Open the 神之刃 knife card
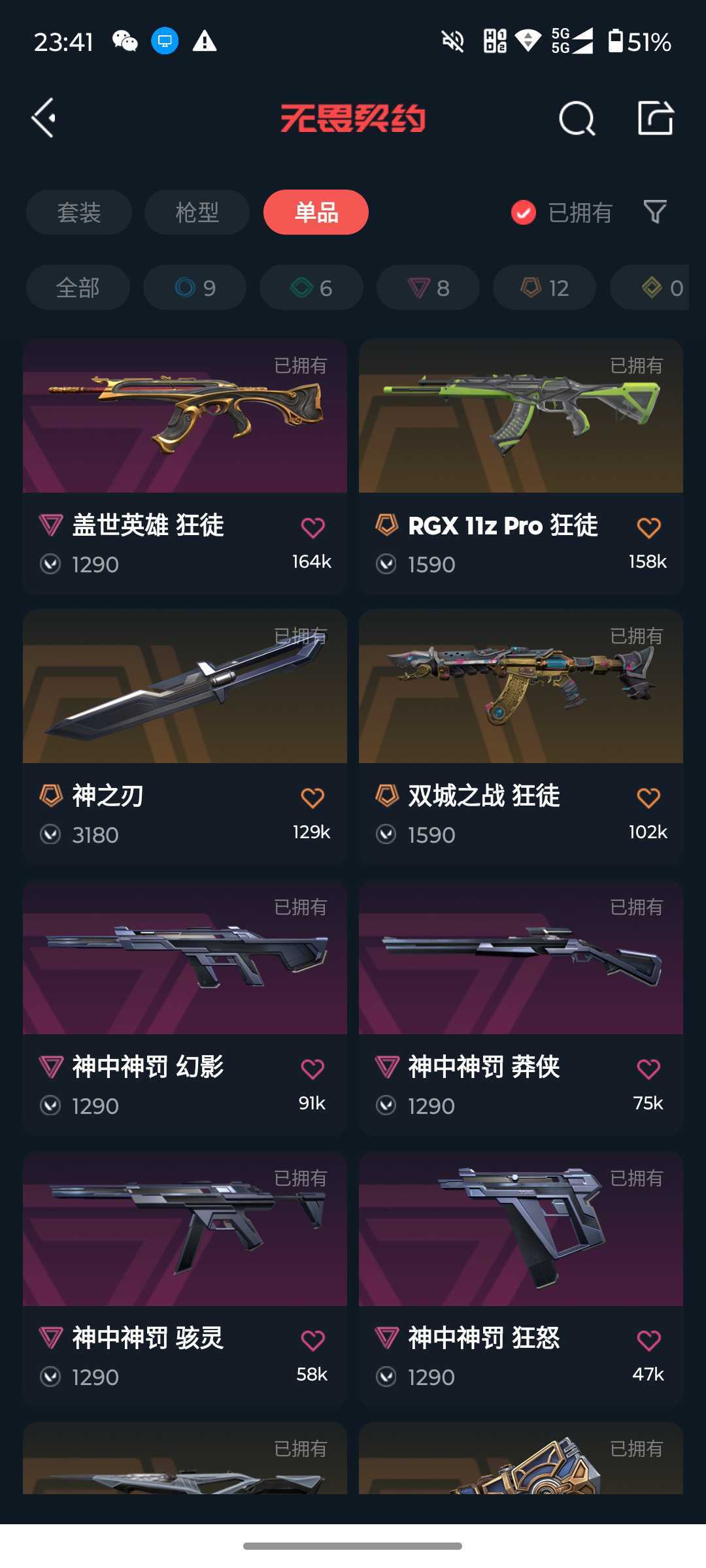706x1568 pixels. tap(185, 736)
